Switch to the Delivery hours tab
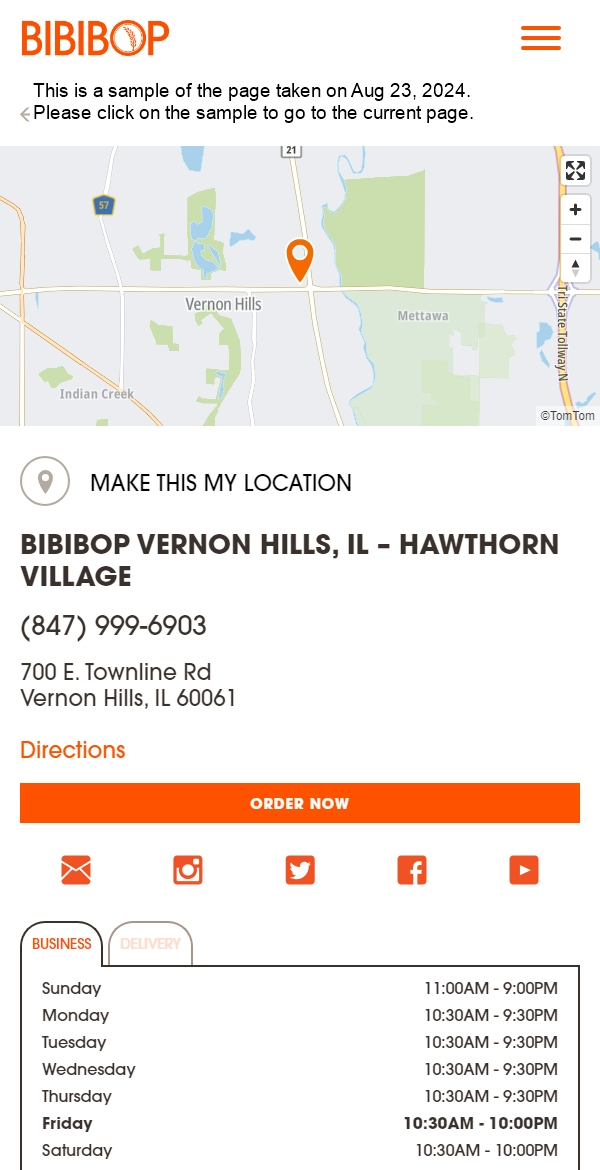 tap(150, 944)
